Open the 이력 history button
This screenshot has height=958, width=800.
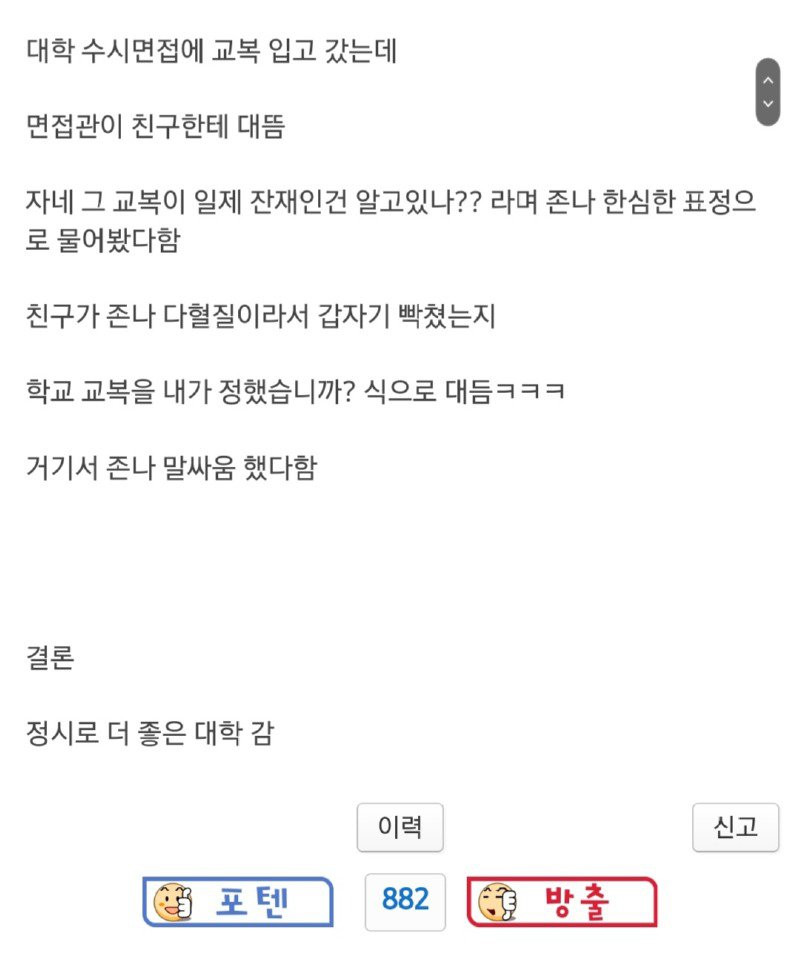coord(400,827)
